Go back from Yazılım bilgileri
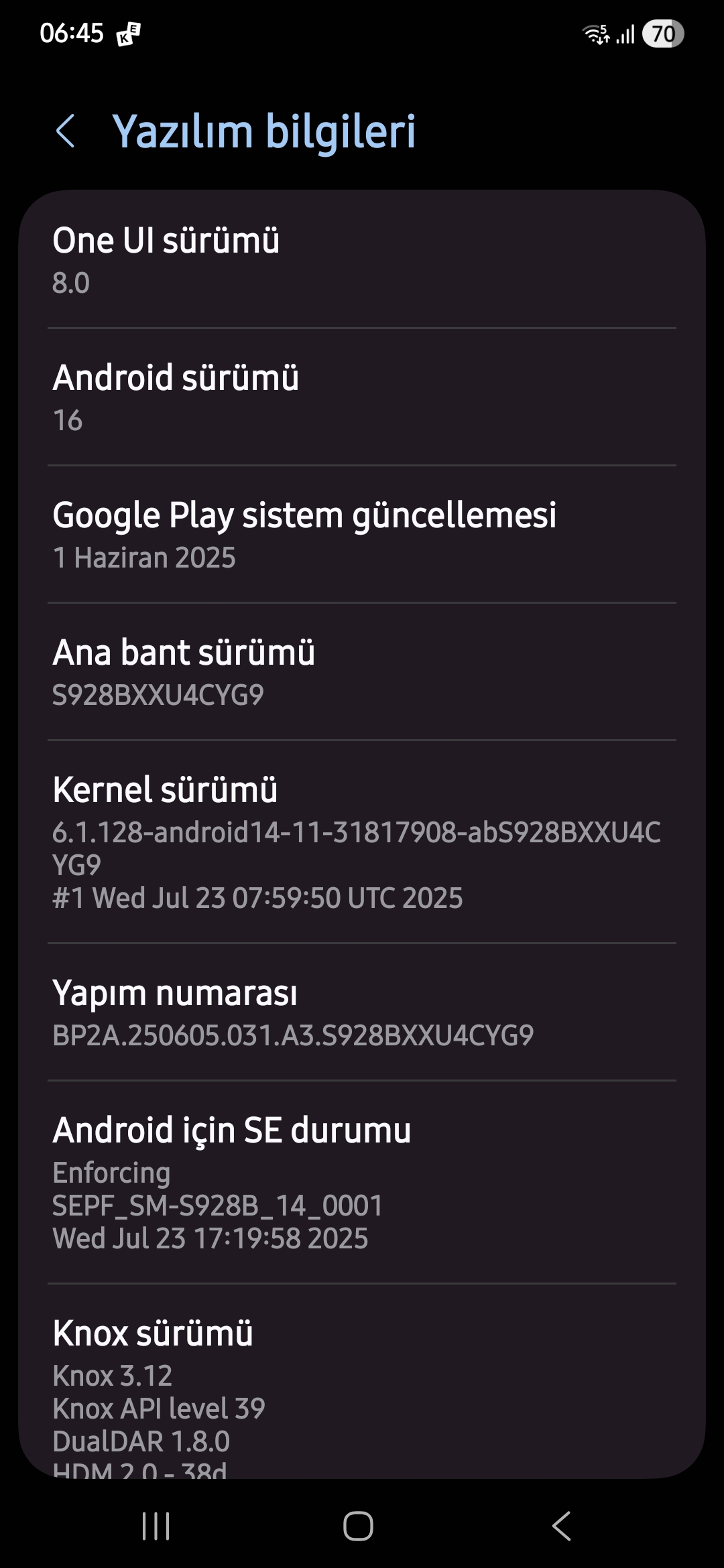 click(x=66, y=131)
